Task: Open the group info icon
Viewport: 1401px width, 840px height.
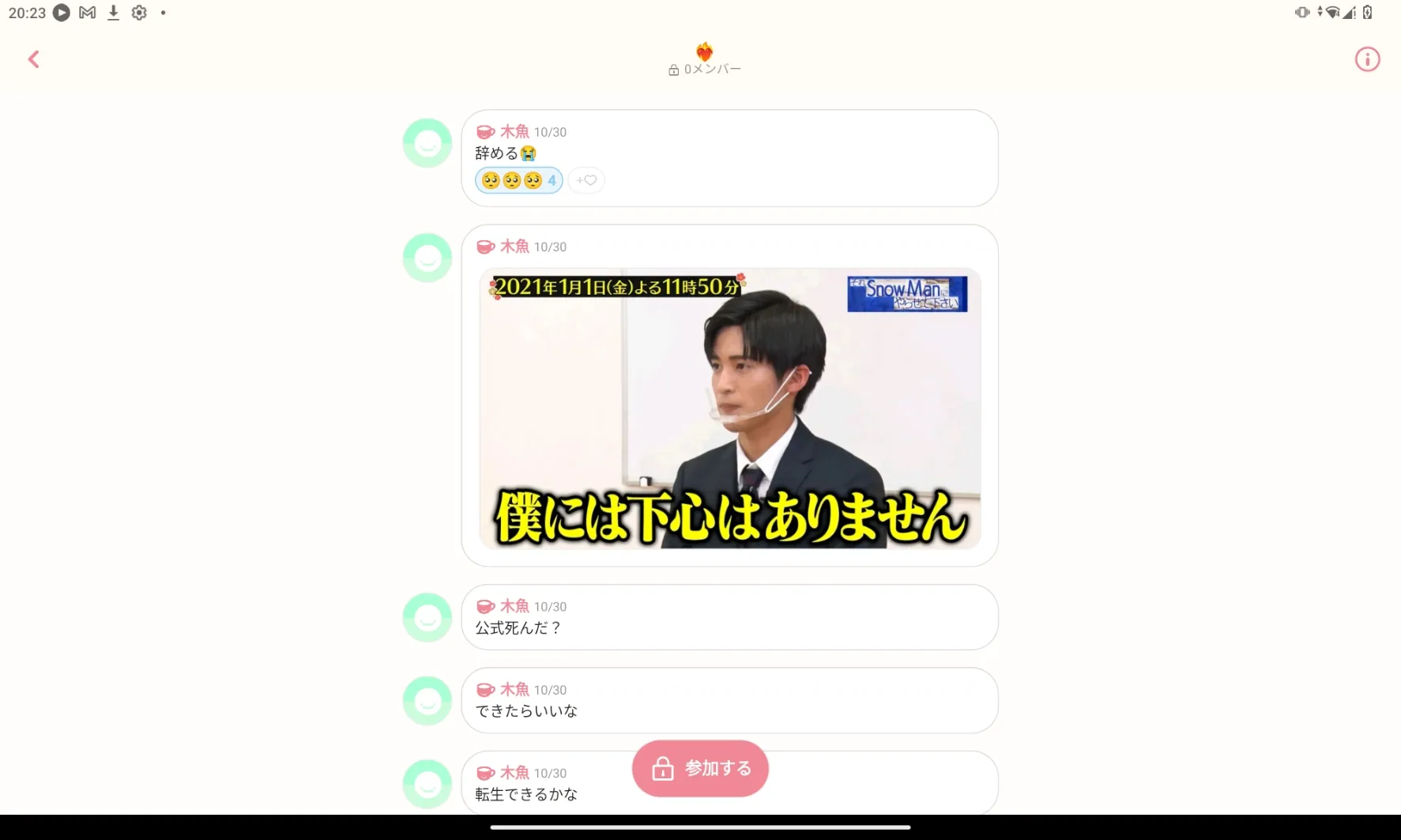Action: (x=1367, y=59)
